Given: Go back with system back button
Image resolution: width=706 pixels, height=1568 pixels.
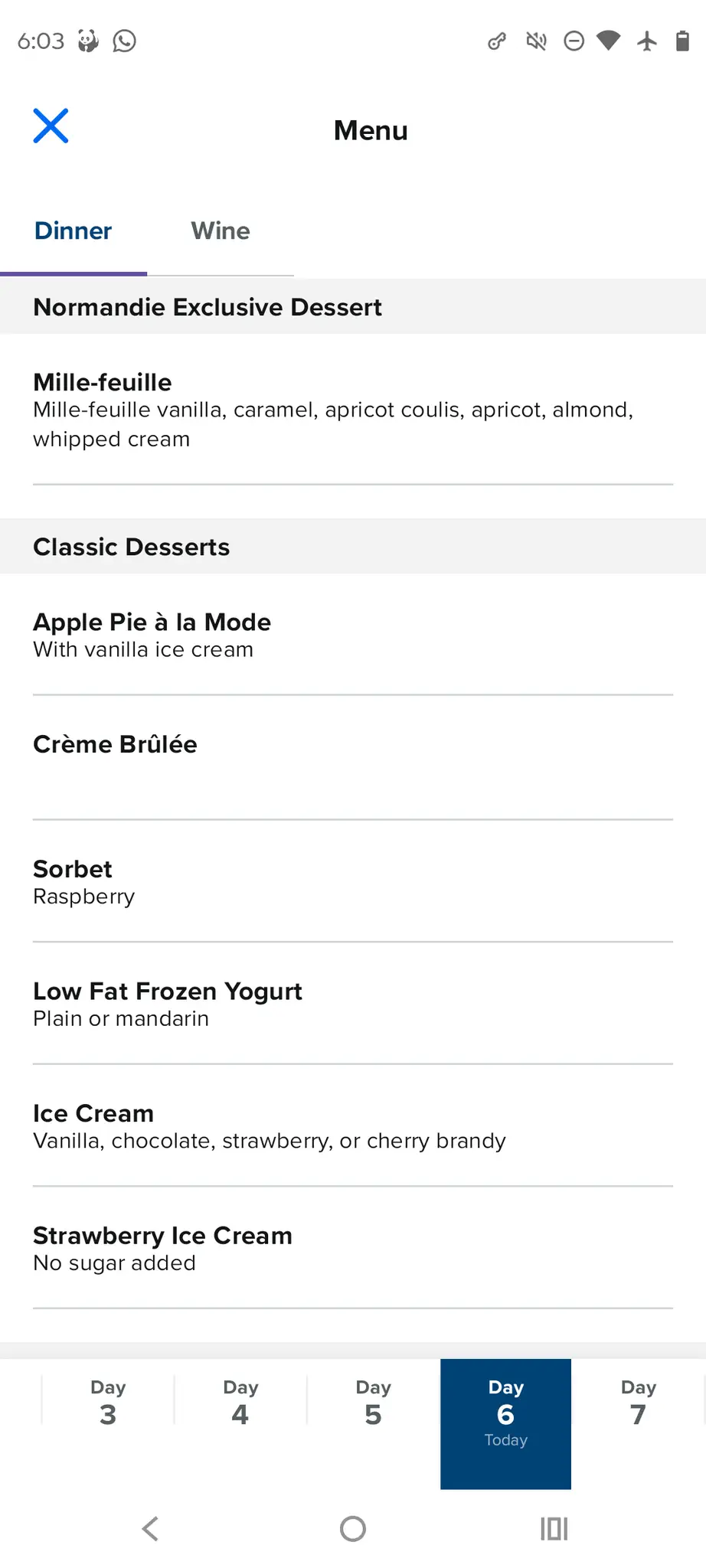Looking at the screenshot, I should (151, 1529).
